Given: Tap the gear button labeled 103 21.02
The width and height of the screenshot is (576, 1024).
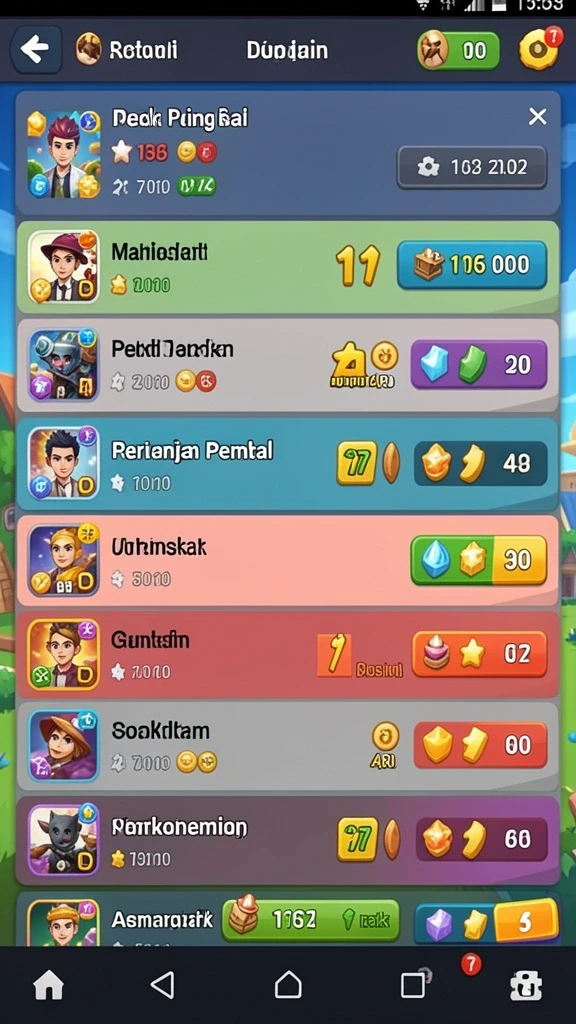Looking at the screenshot, I should [472, 168].
